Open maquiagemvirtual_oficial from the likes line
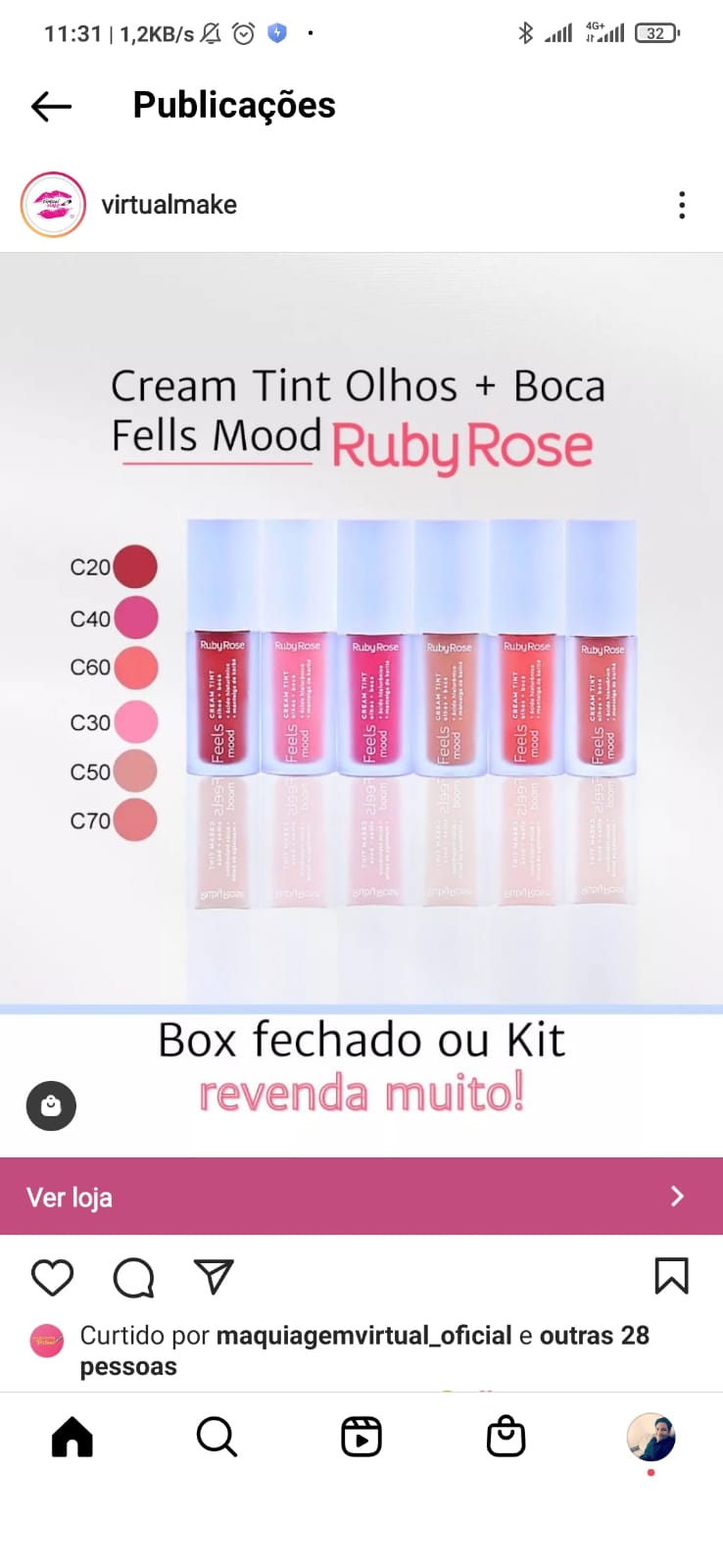Viewport: 723px width, 1568px height. [363, 1336]
